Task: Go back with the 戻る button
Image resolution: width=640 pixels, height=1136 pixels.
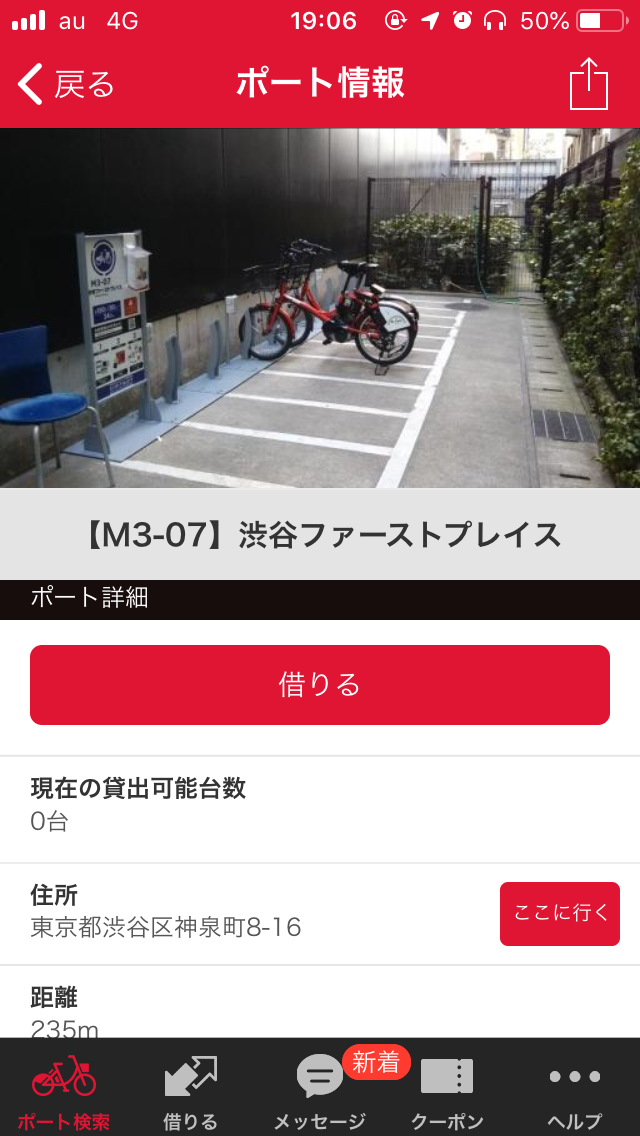Action: [66, 85]
